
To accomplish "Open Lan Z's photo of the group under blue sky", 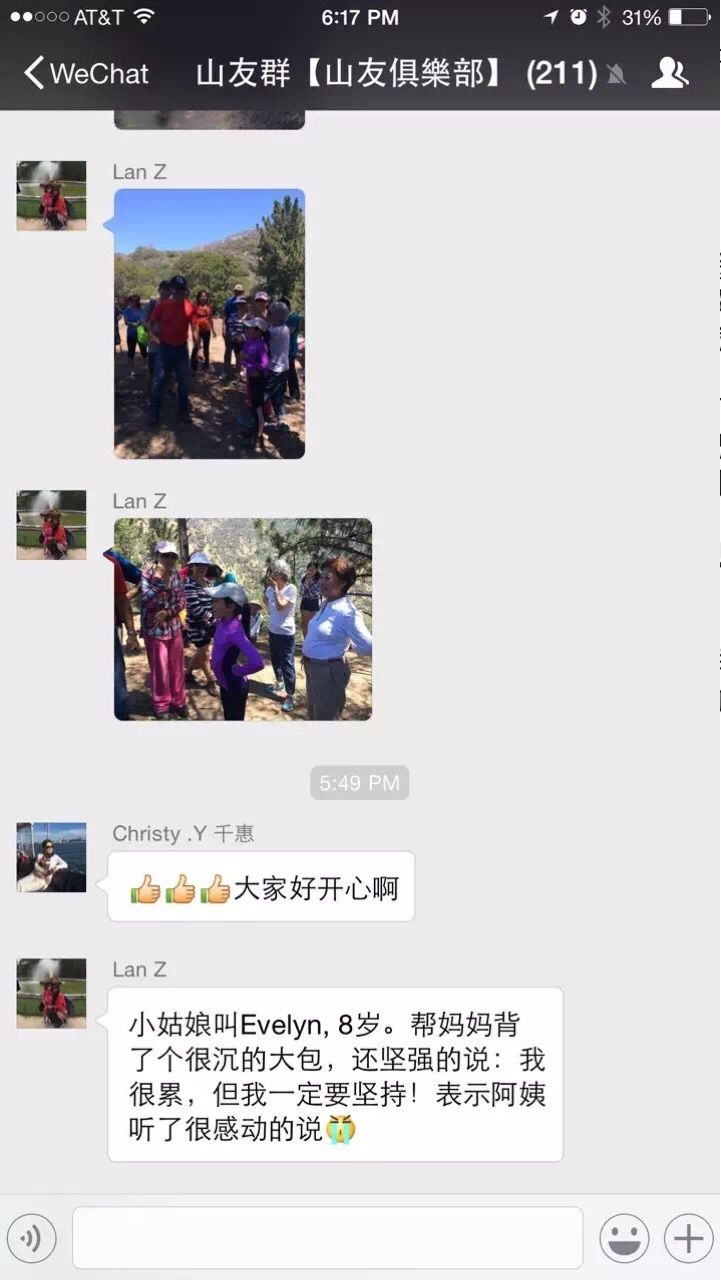I will click(209, 324).
